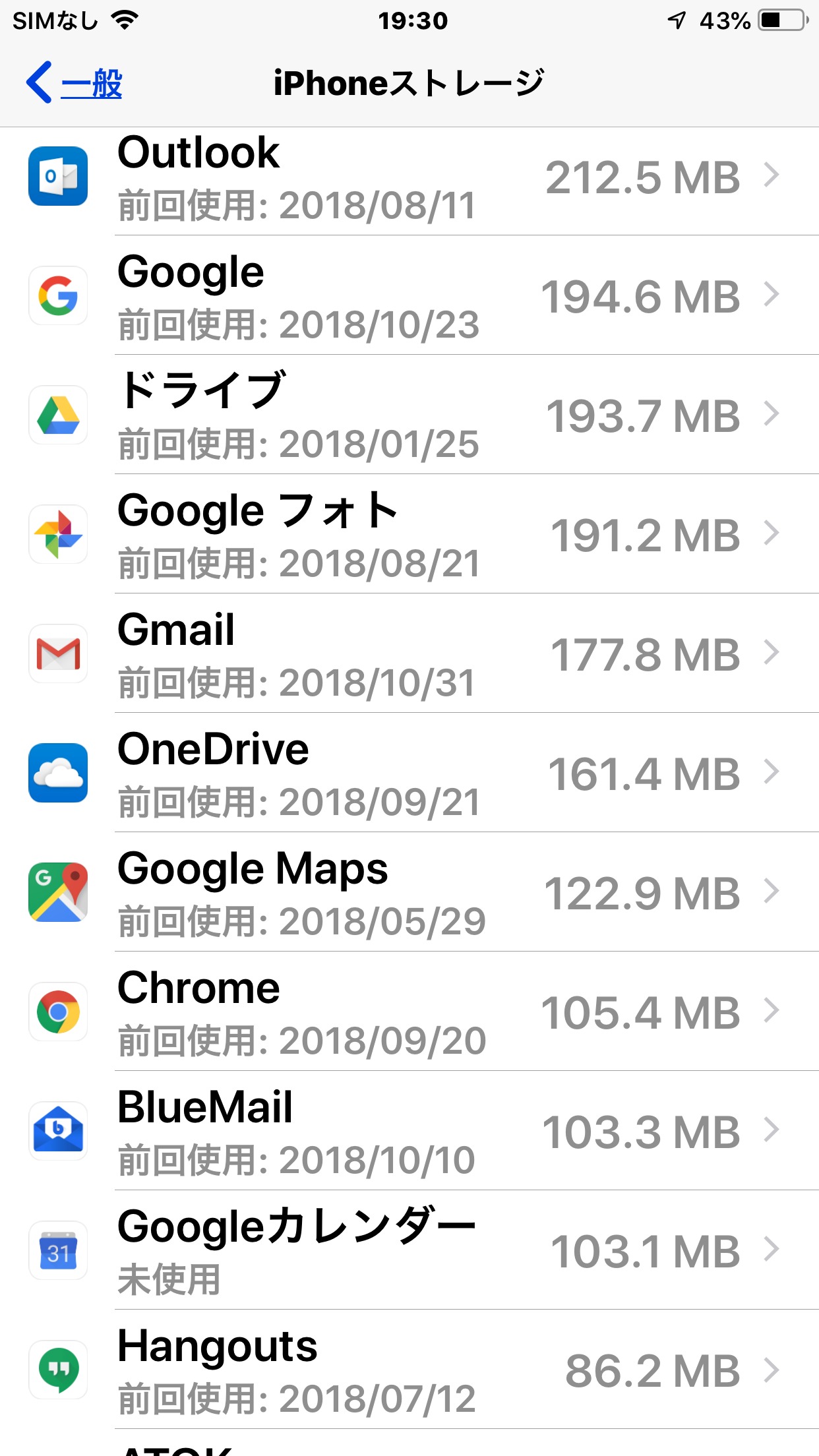This screenshot has height=1456, width=819.
Task: Open Google Maps storage details
Action: (409, 894)
